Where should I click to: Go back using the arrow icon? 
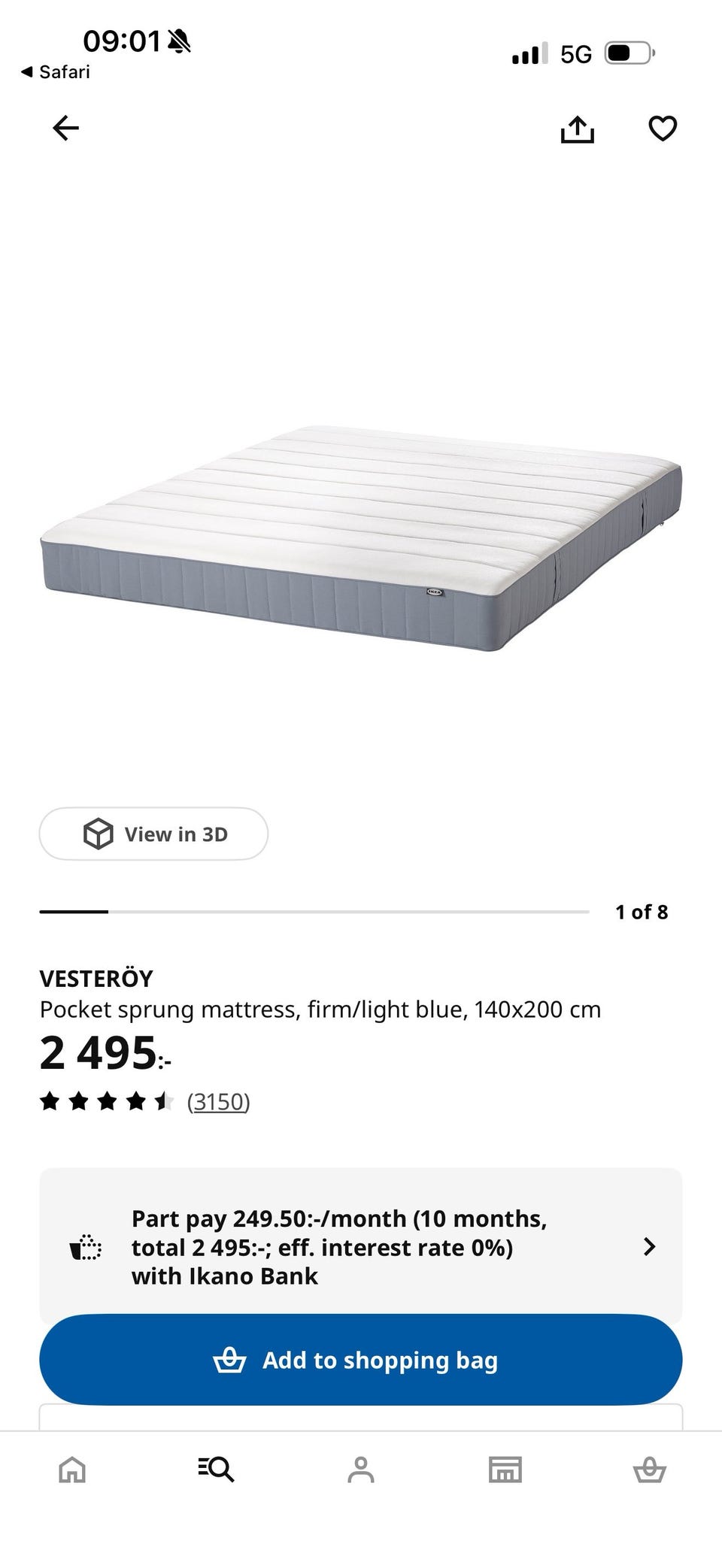[66, 128]
